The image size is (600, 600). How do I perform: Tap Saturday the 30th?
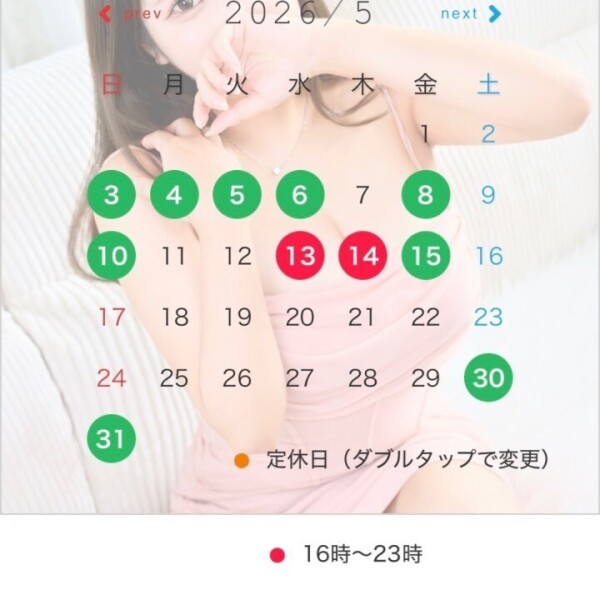tap(488, 378)
